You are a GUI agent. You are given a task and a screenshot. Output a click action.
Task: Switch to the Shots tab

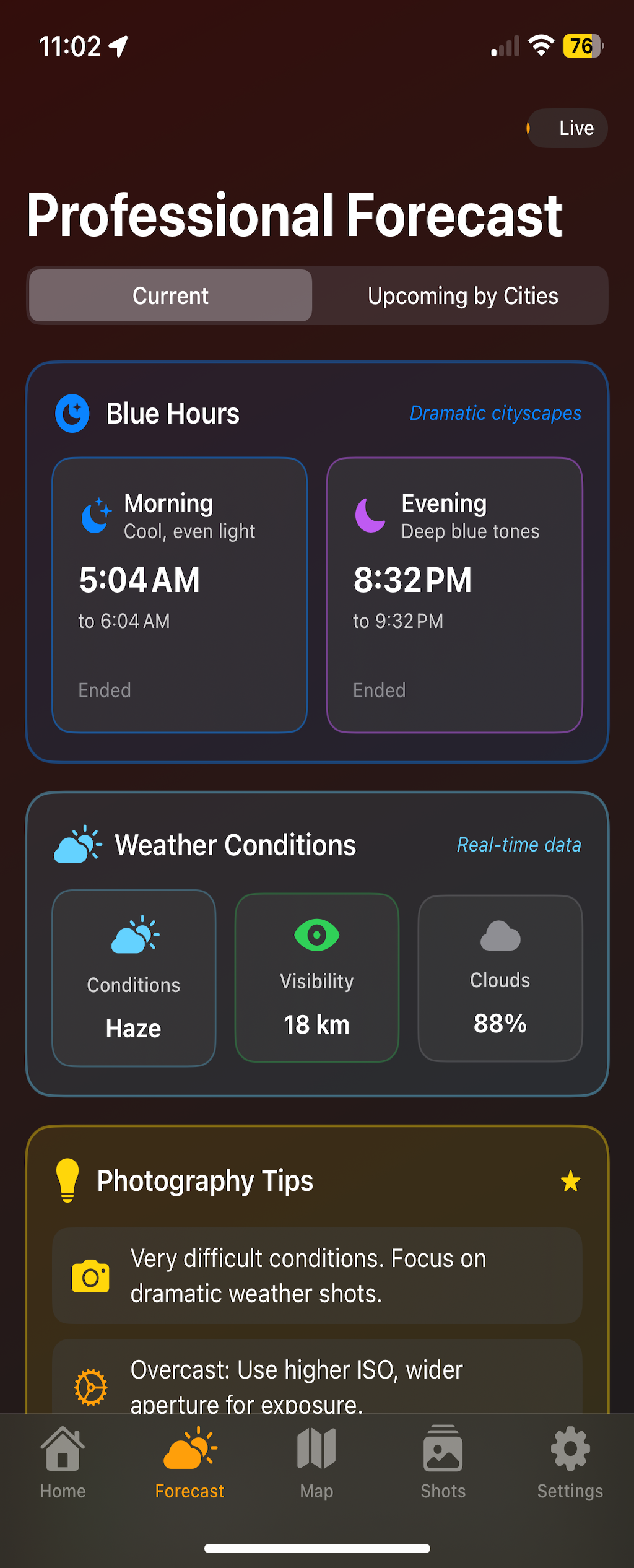443,1463
